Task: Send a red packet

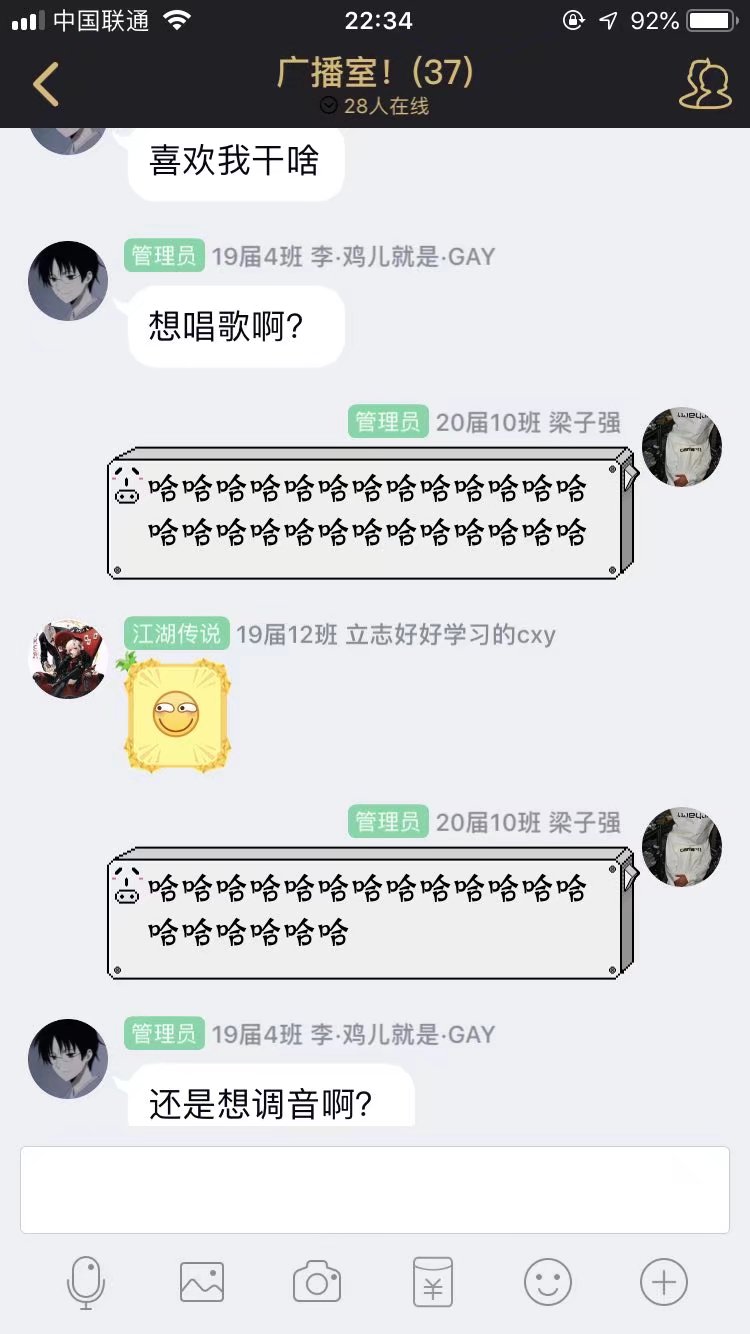Action: coord(433,1282)
